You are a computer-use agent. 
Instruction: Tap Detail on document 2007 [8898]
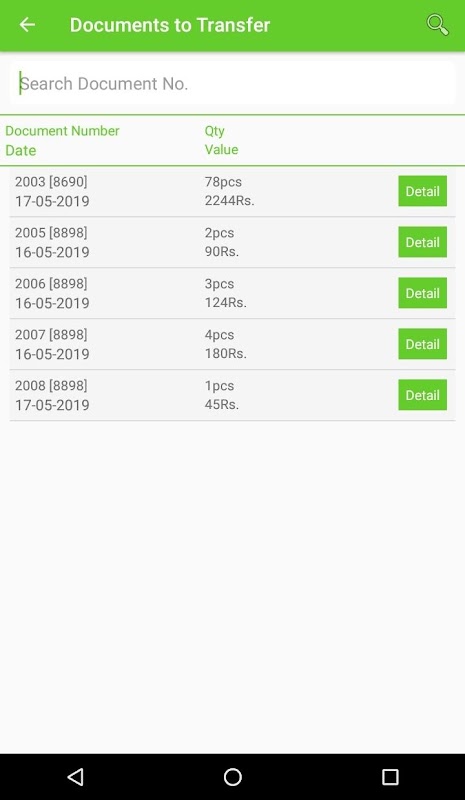click(422, 344)
